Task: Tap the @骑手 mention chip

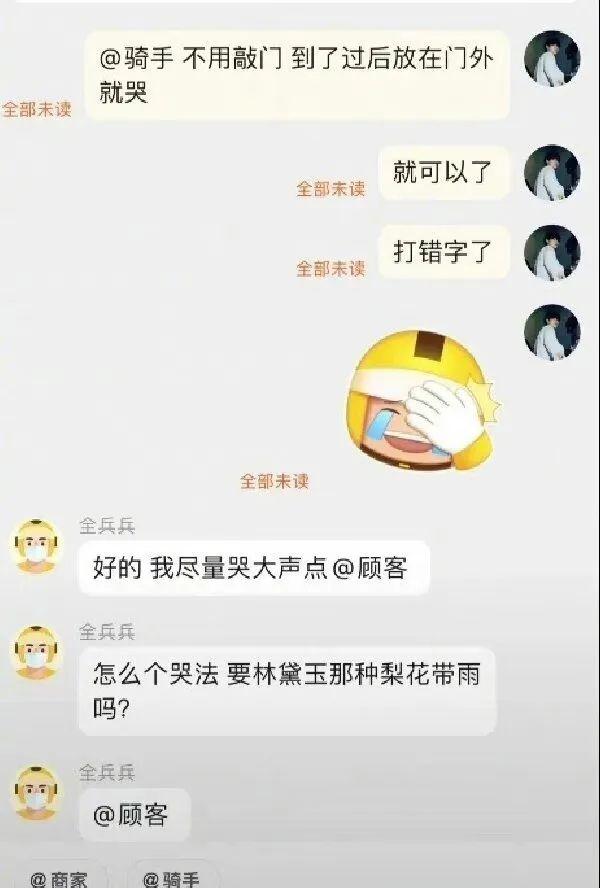Action: [171, 877]
